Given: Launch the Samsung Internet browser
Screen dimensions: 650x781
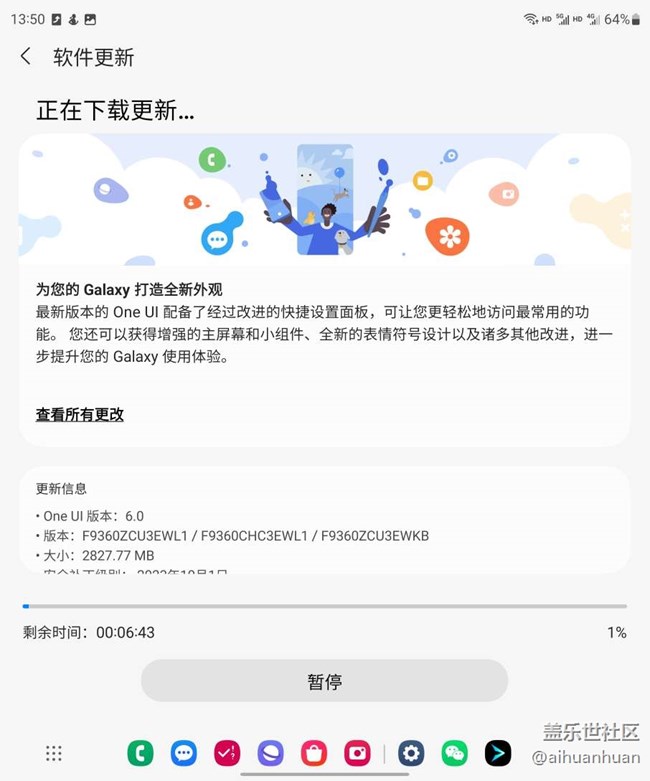Looking at the screenshot, I should click(270, 753).
